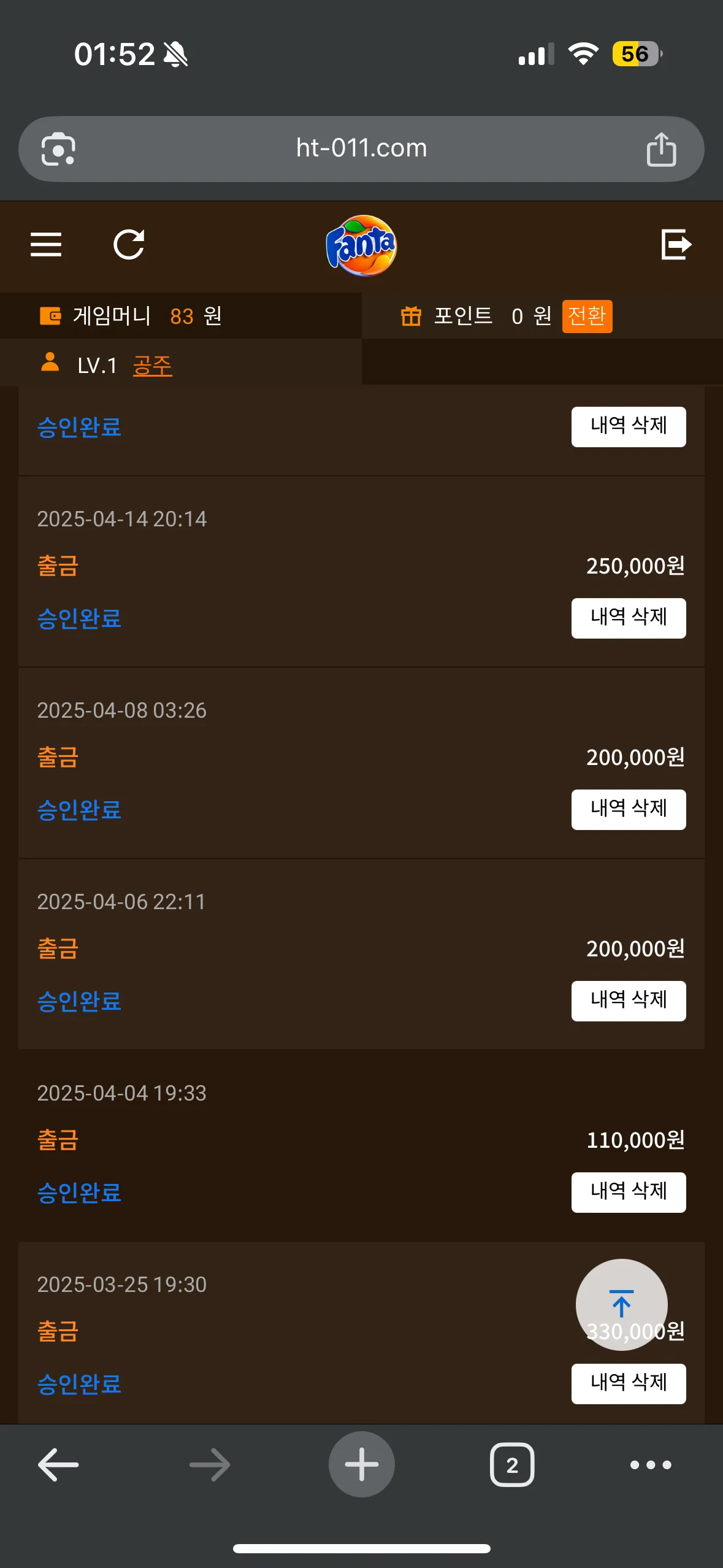Screen dimensions: 723x1568
Task: Tap the refresh icon in the header
Action: tap(129, 245)
